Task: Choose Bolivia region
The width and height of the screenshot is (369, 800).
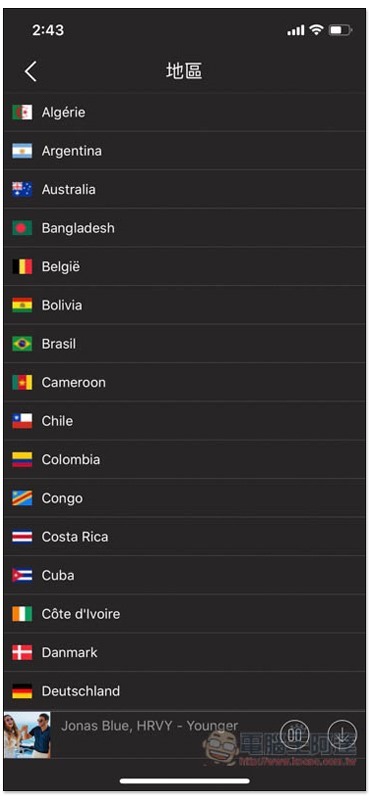Action: pos(185,305)
